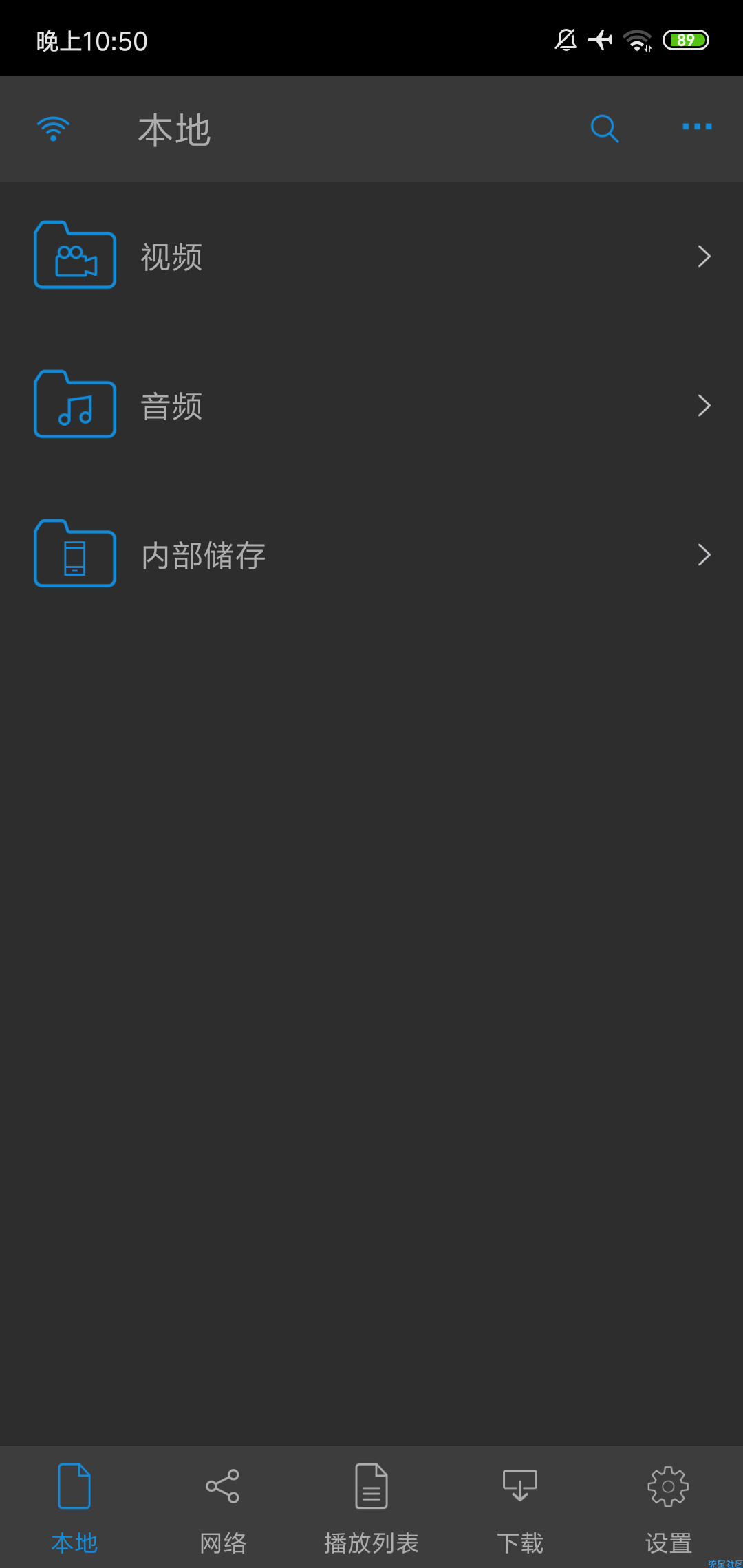This screenshot has height=1568, width=743.
Task: Open the 内部储存 folder
Action: 371,555
